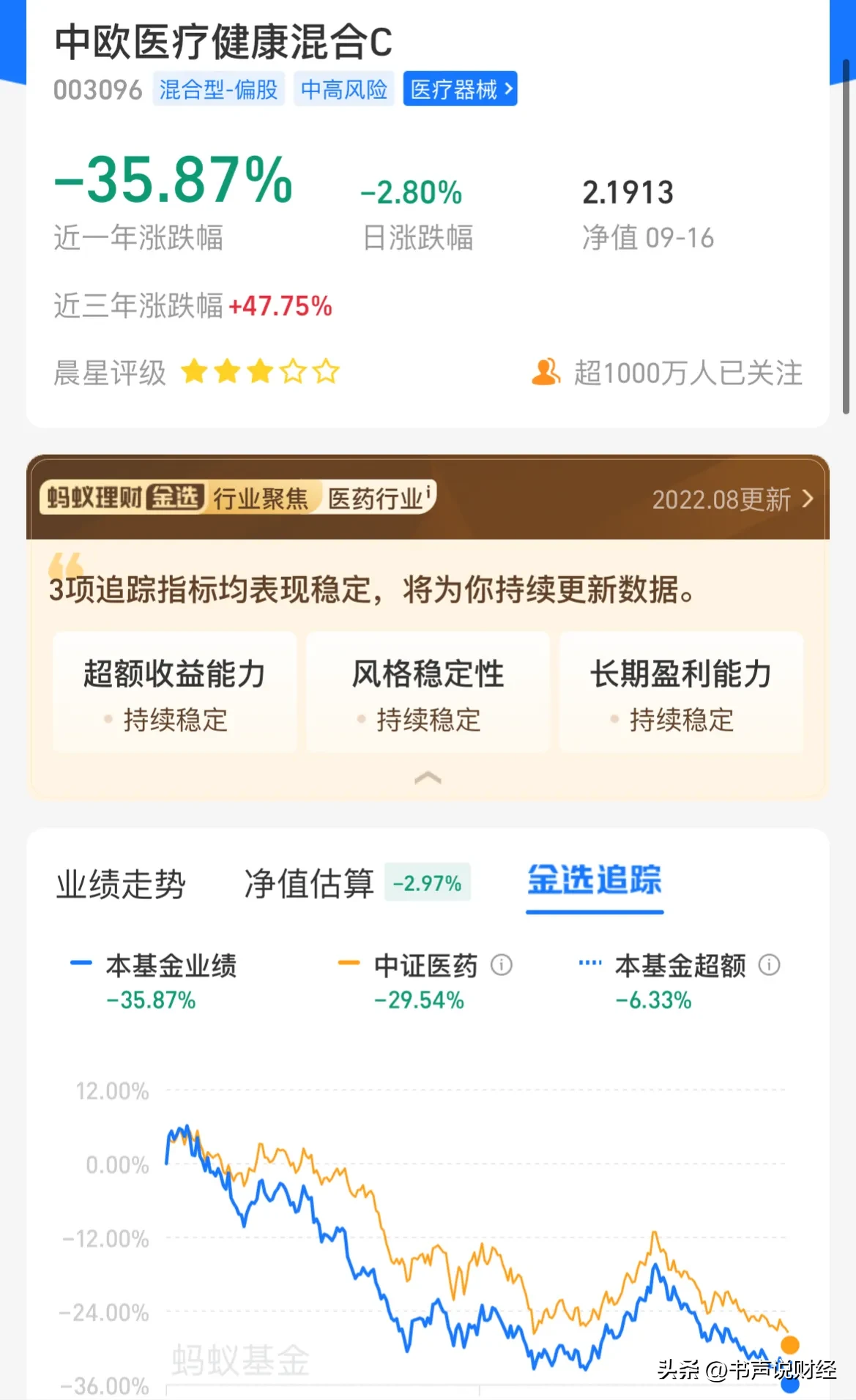Show info about 中证医药 index
The image size is (856, 1400).
click(x=502, y=965)
